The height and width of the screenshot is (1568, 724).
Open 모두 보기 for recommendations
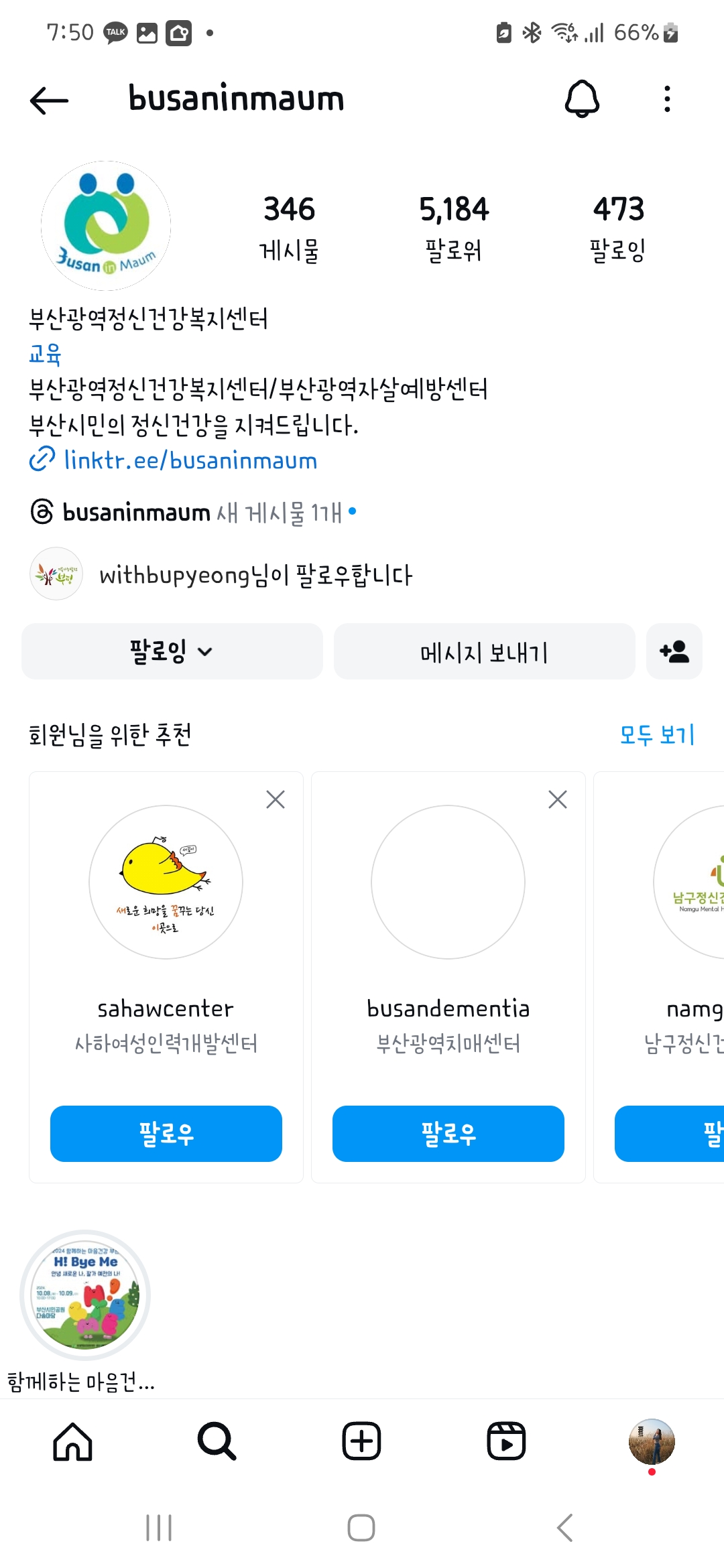coord(657,735)
